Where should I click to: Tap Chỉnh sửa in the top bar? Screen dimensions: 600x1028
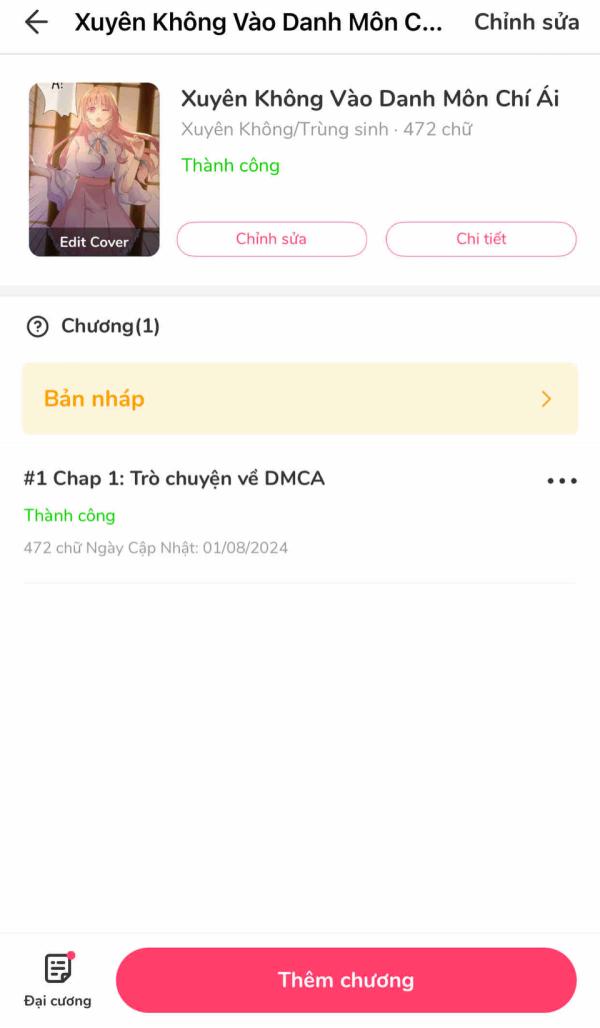pos(526,22)
